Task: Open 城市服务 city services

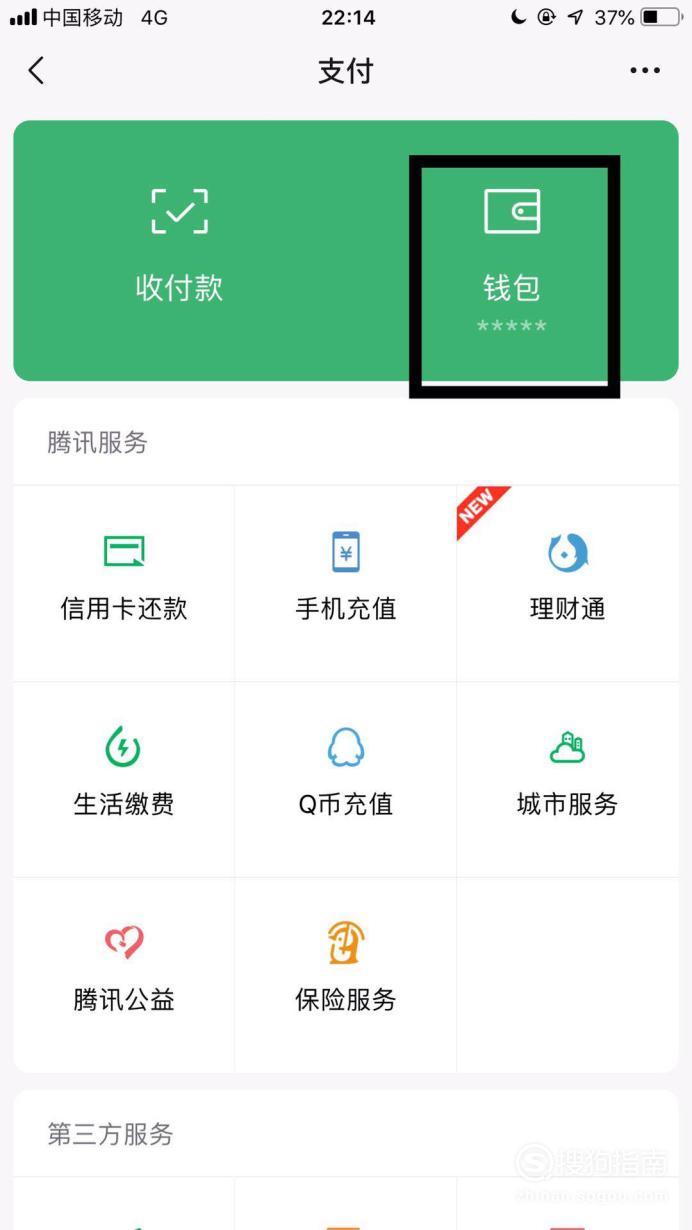Action: coord(567,779)
